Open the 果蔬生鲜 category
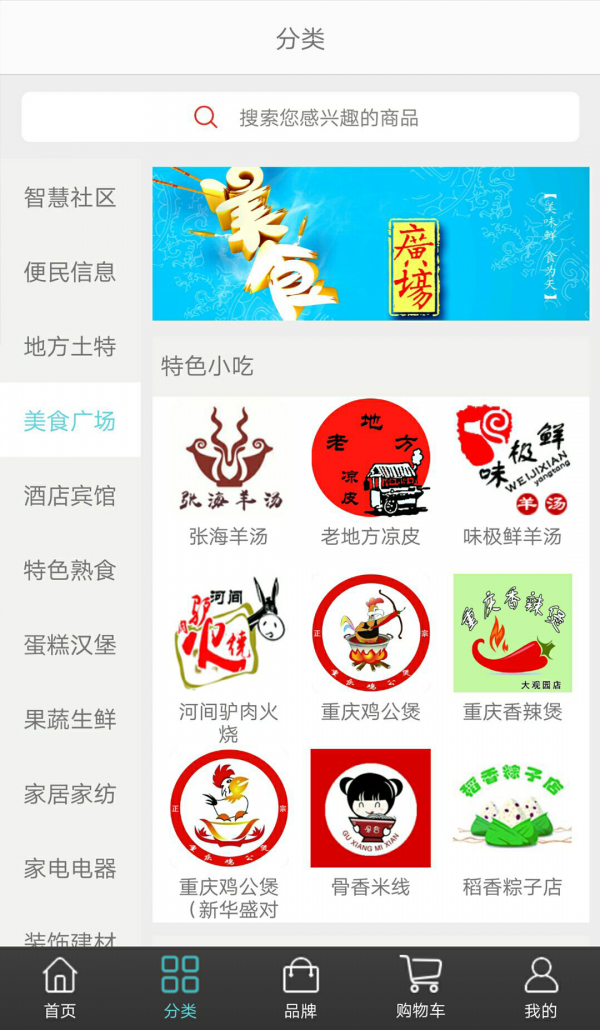 (x=70, y=719)
